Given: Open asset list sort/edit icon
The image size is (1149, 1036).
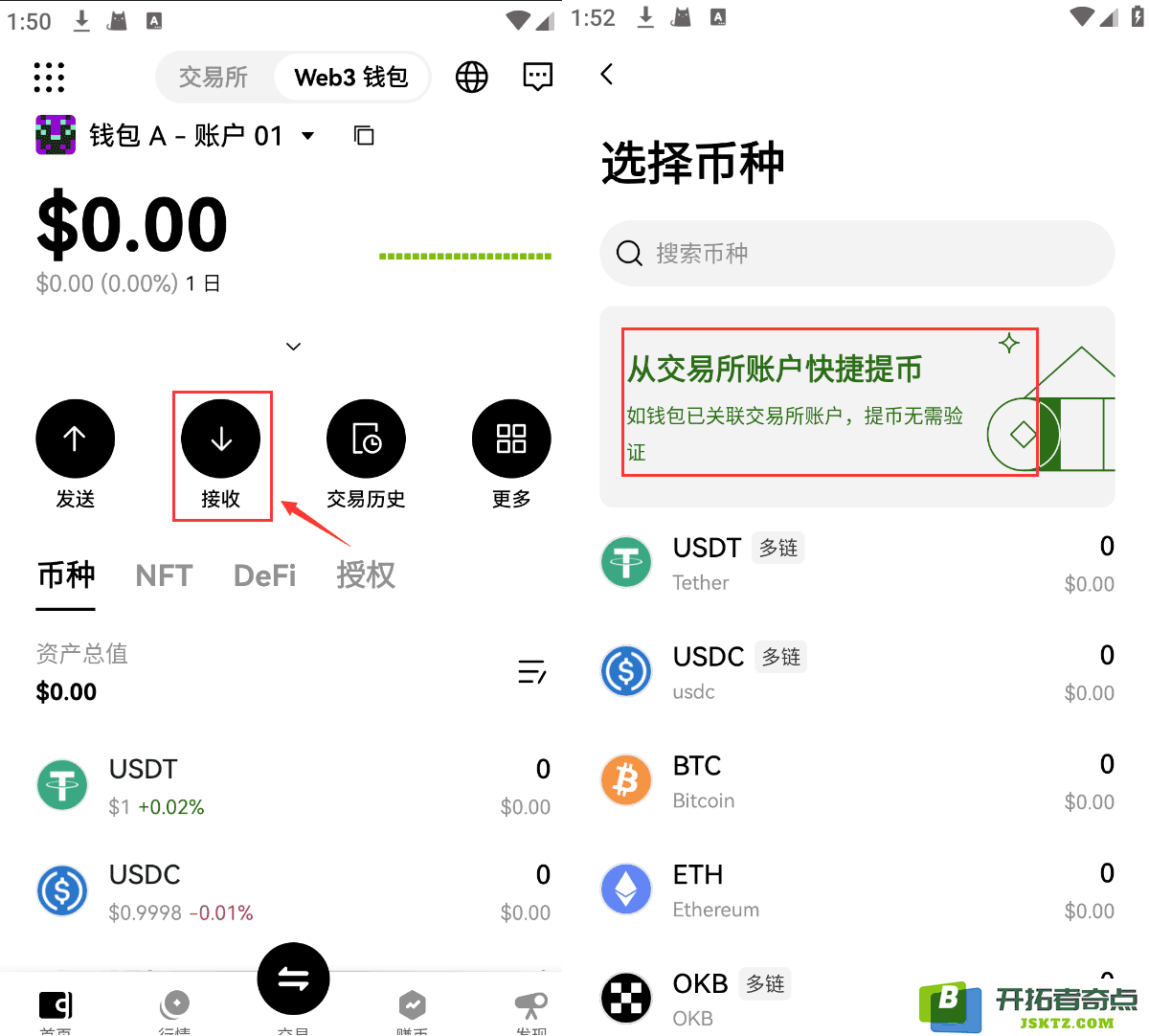Looking at the screenshot, I should pos(531,672).
